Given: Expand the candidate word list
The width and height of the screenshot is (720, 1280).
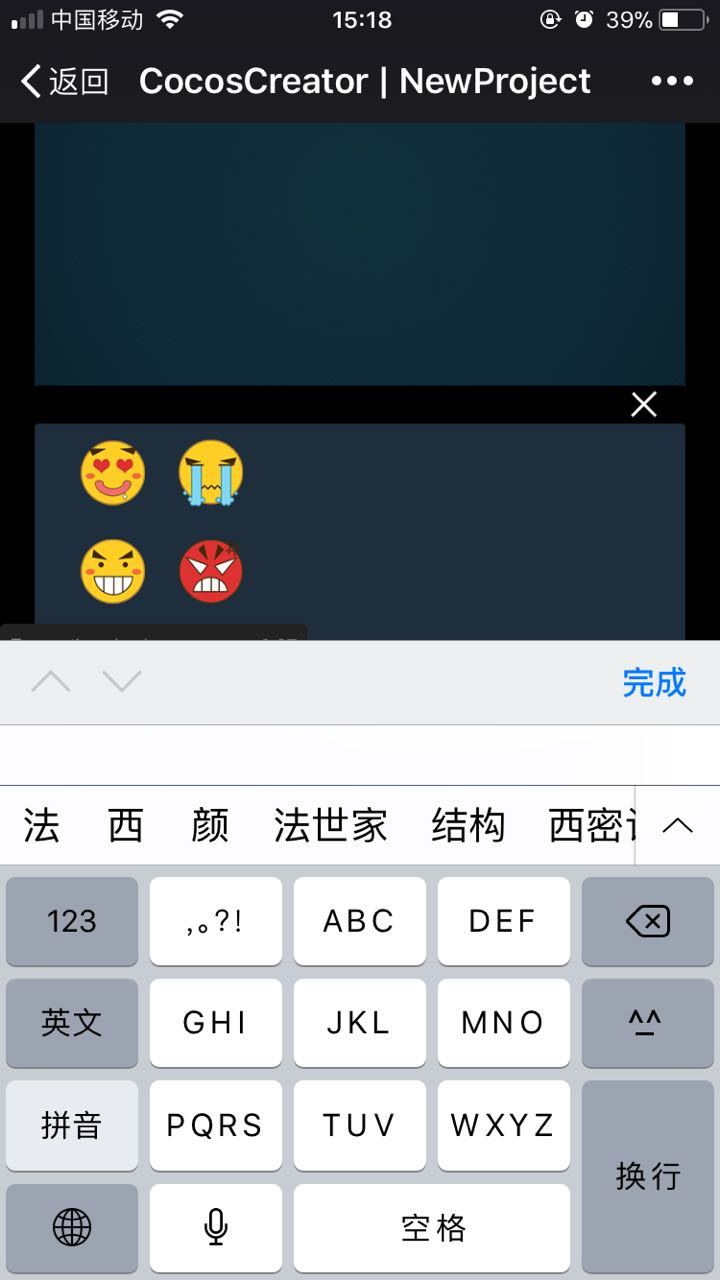Looking at the screenshot, I should (678, 826).
